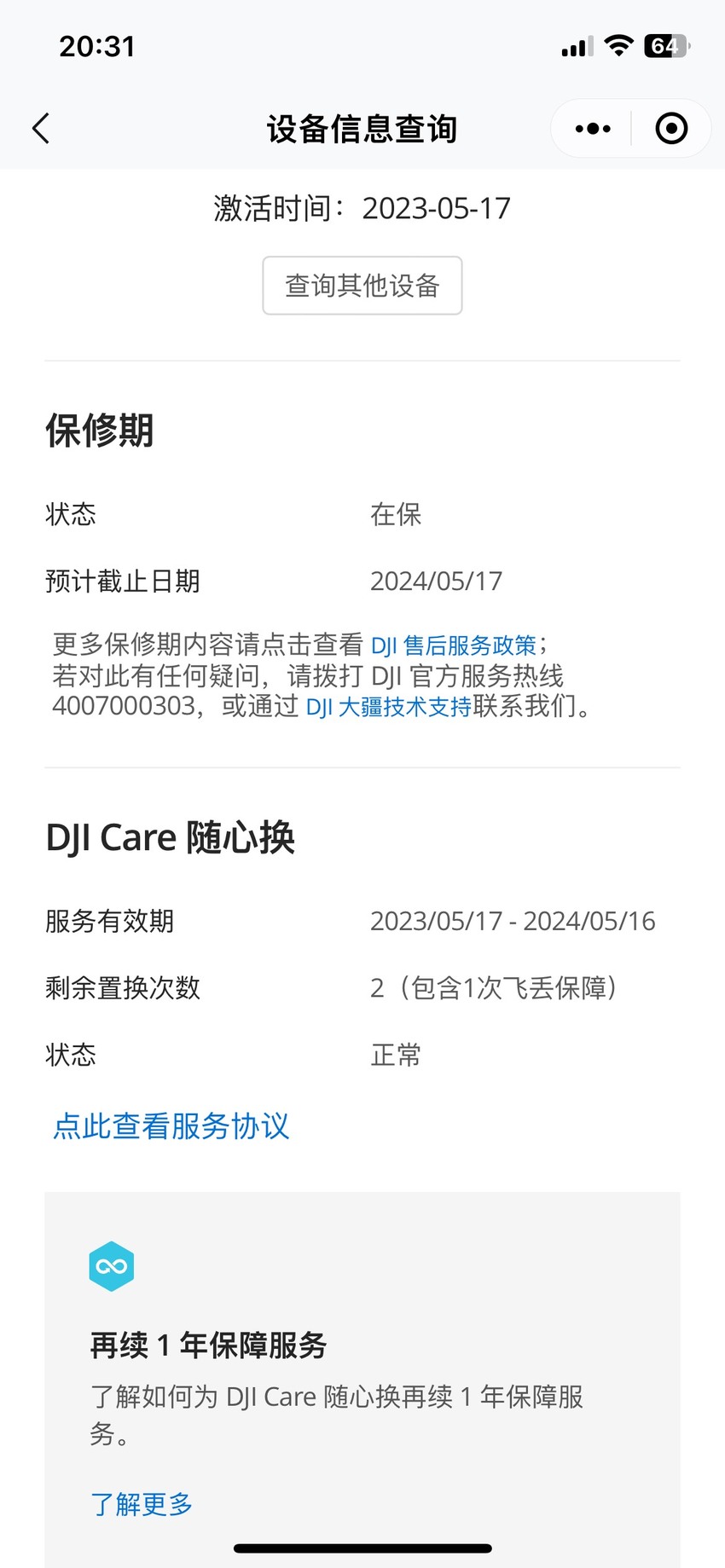Tap the 查询其他设备 button
Screen dimensions: 725x1568
tap(362, 286)
